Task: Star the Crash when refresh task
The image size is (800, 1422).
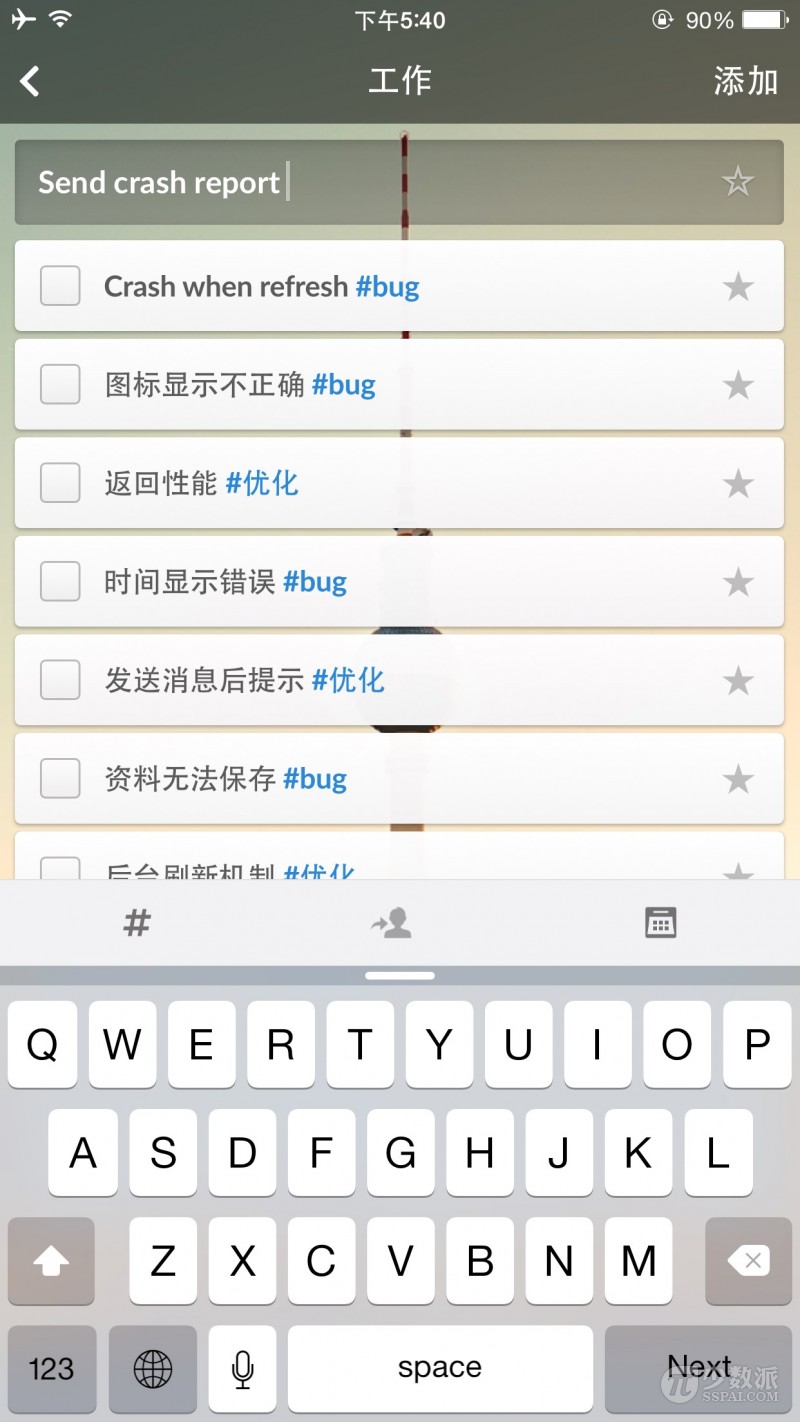Action: 737,287
